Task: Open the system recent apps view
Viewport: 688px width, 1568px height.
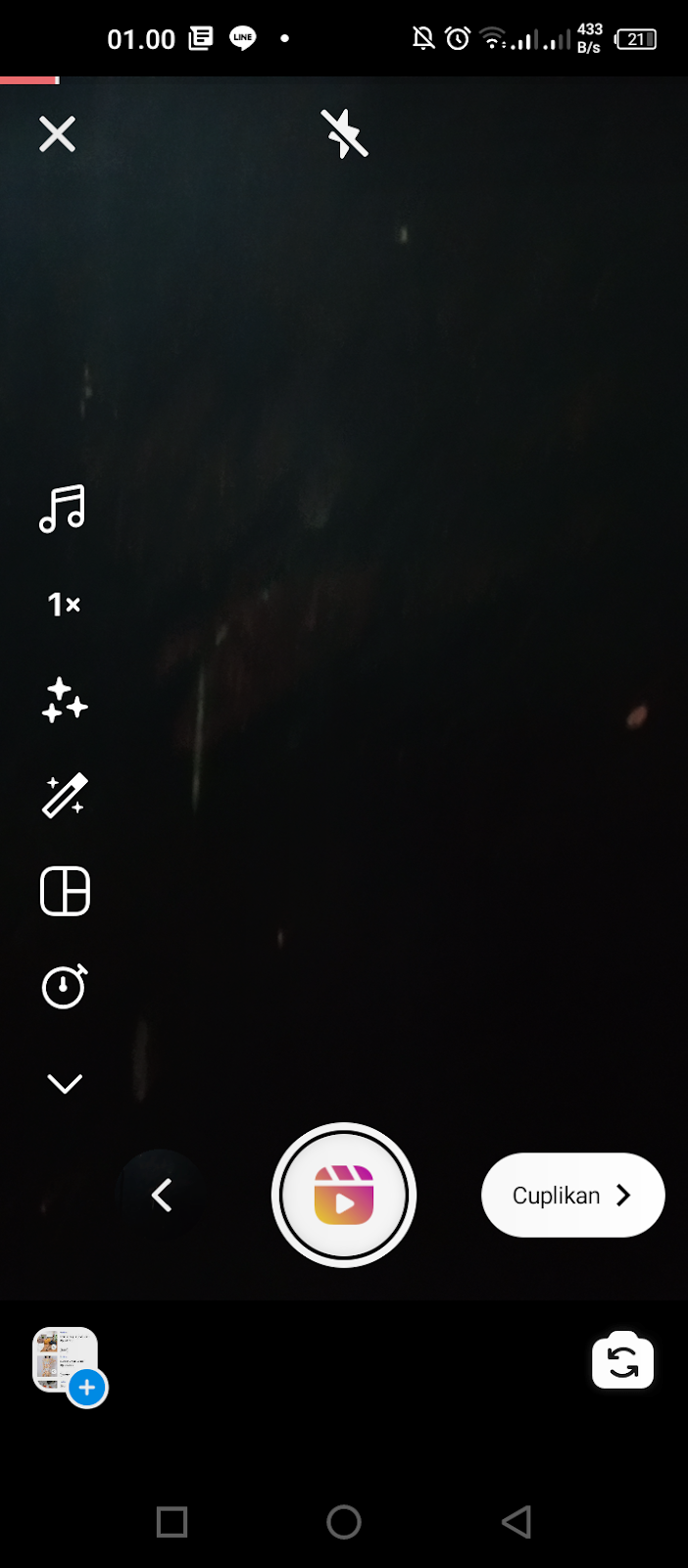Action: pyautogui.click(x=172, y=1522)
